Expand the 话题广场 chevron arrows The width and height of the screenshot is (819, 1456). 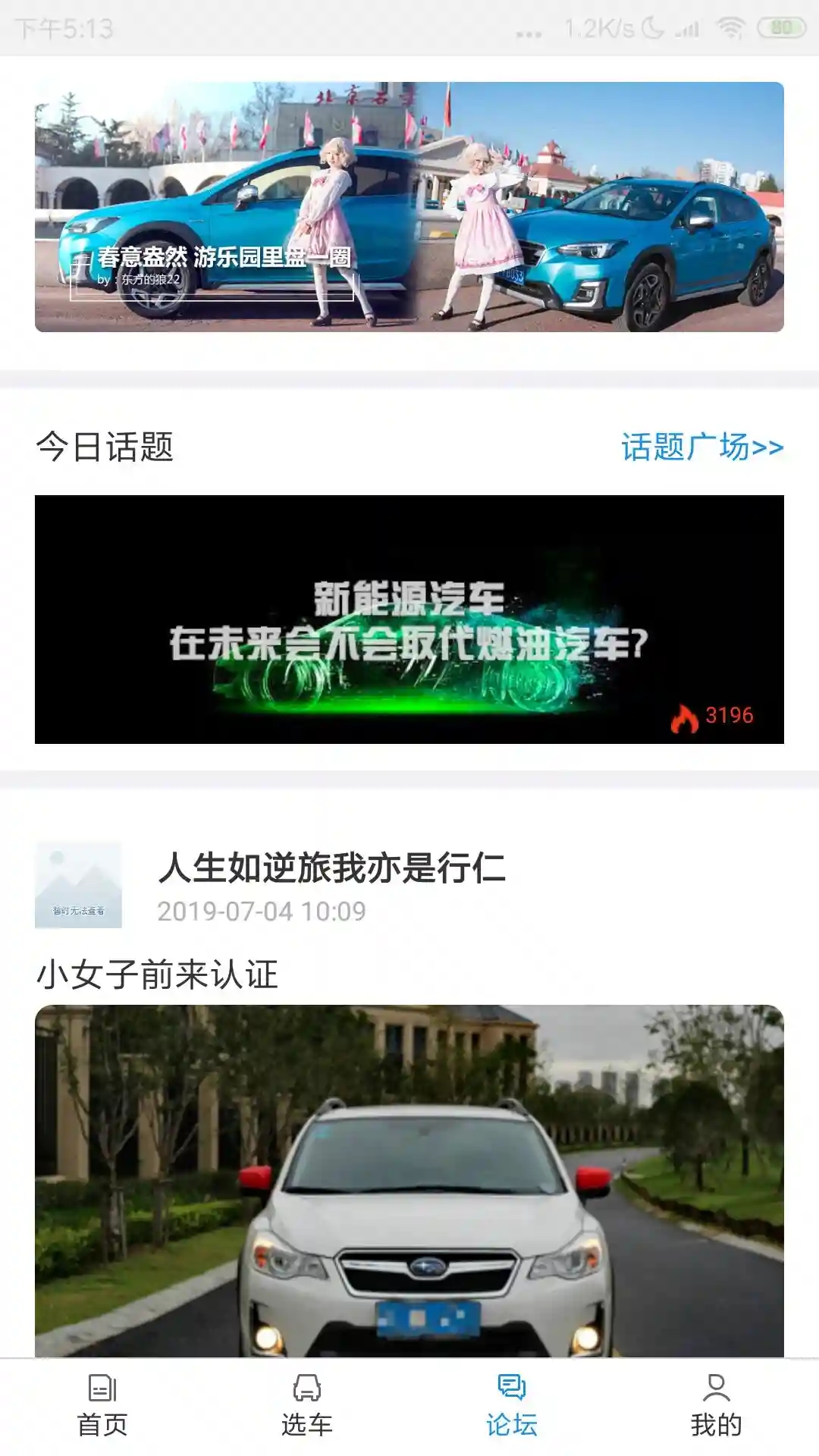point(766,449)
